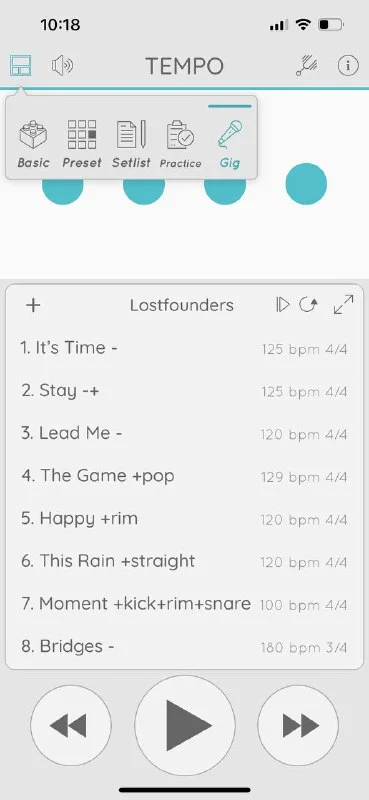Toggle the setlist repeat loop icon

(308, 305)
